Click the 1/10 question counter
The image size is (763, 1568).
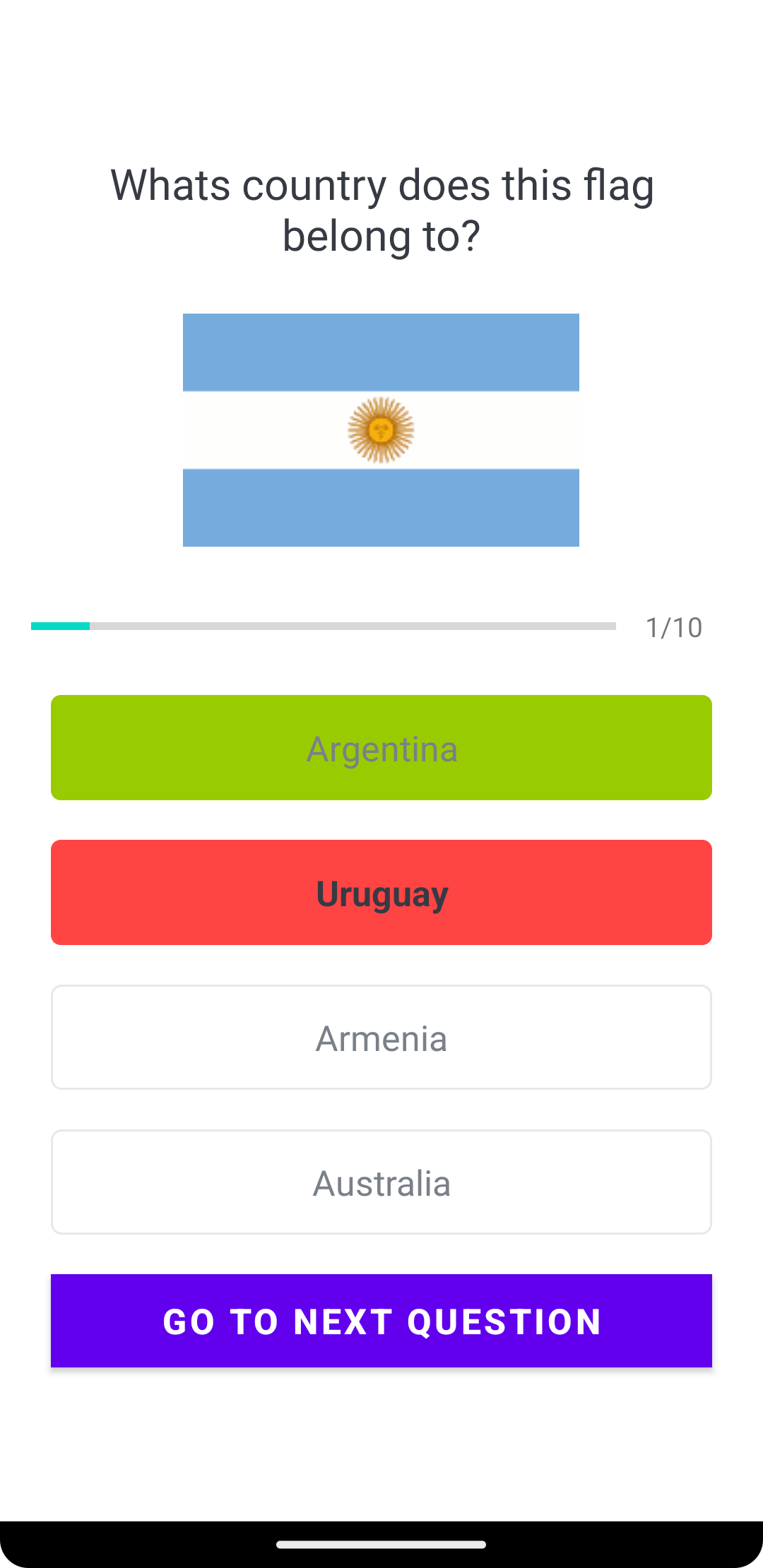coord(673,627)
